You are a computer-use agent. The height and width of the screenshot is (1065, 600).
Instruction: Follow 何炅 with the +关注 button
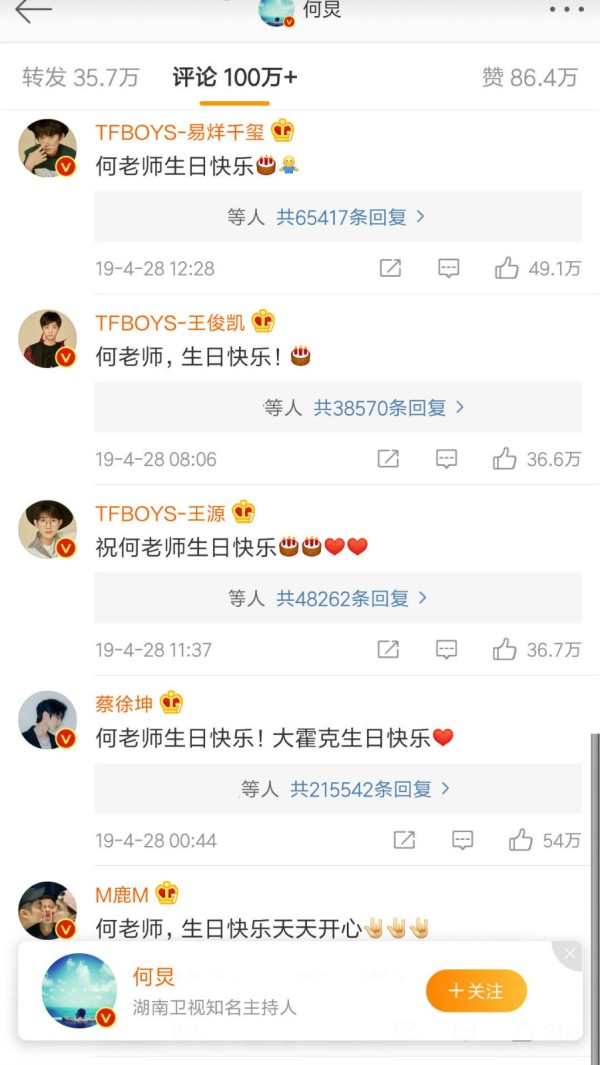476,991
